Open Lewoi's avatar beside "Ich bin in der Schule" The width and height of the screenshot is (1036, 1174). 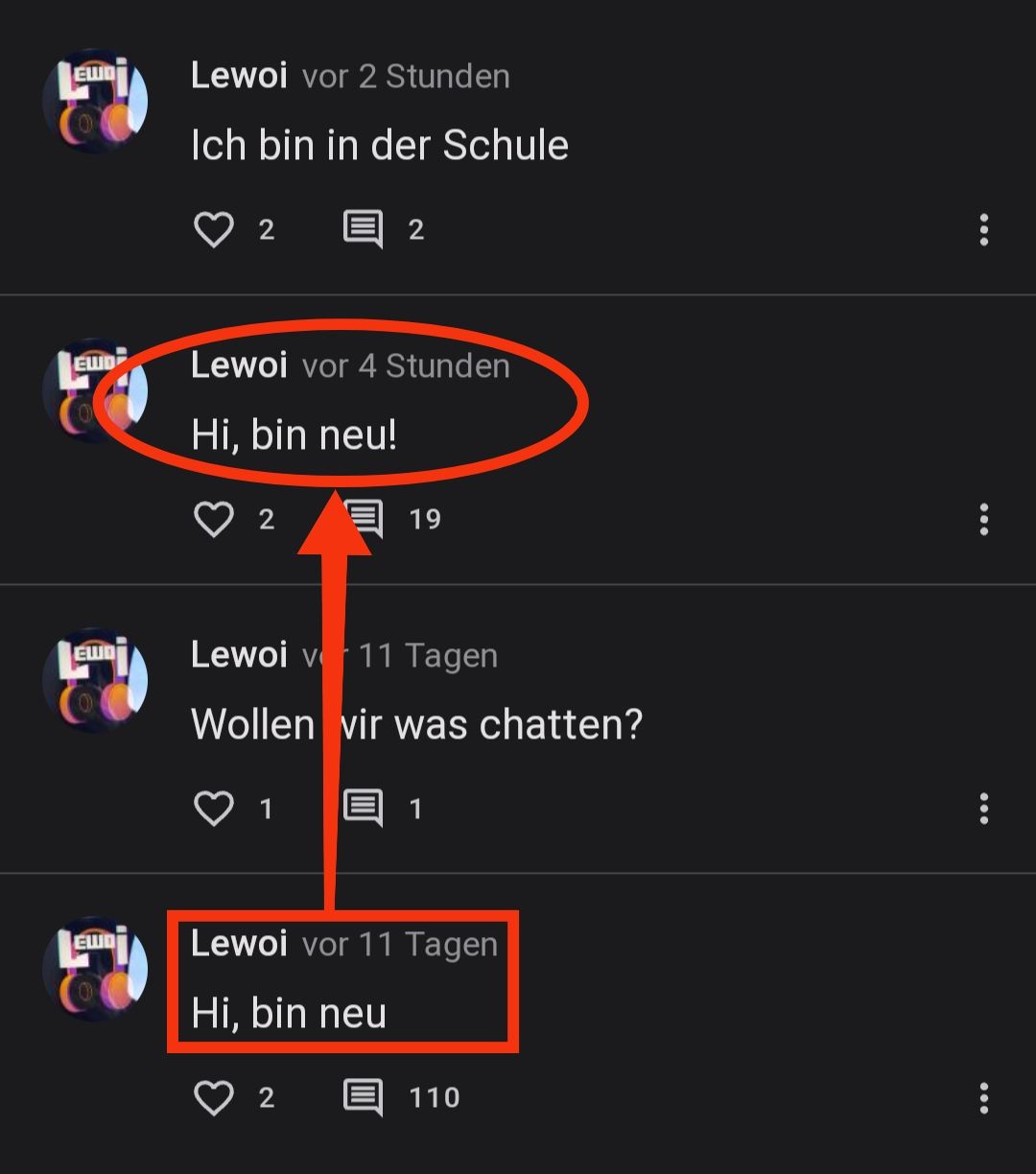(x=95, y=102)
